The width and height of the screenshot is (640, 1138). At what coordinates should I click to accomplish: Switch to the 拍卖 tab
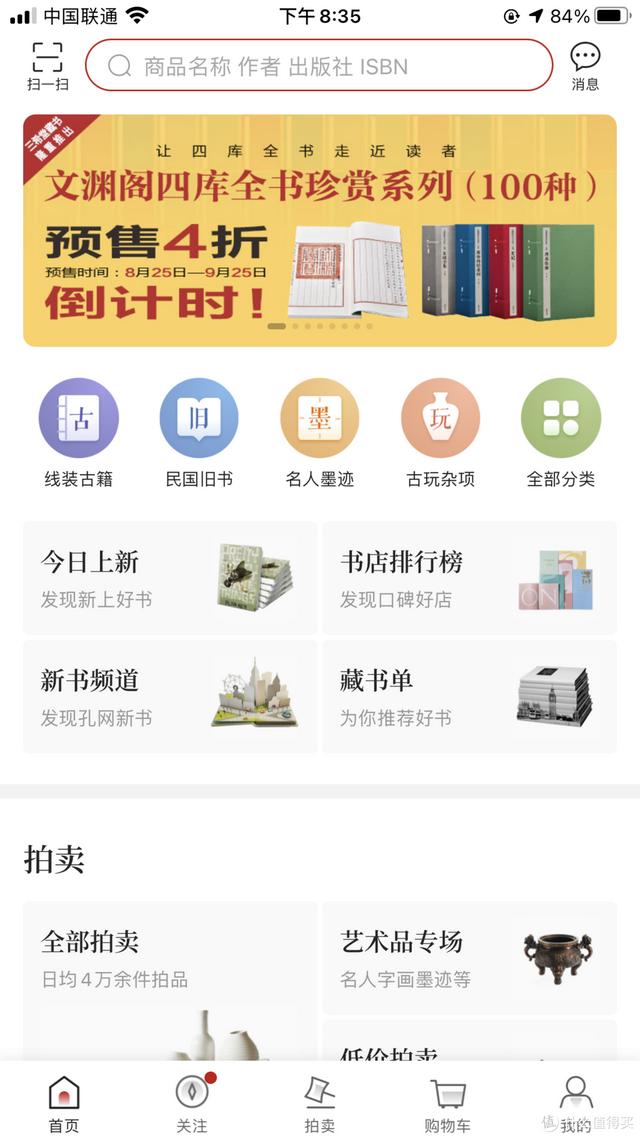[x=319, y=1103]
